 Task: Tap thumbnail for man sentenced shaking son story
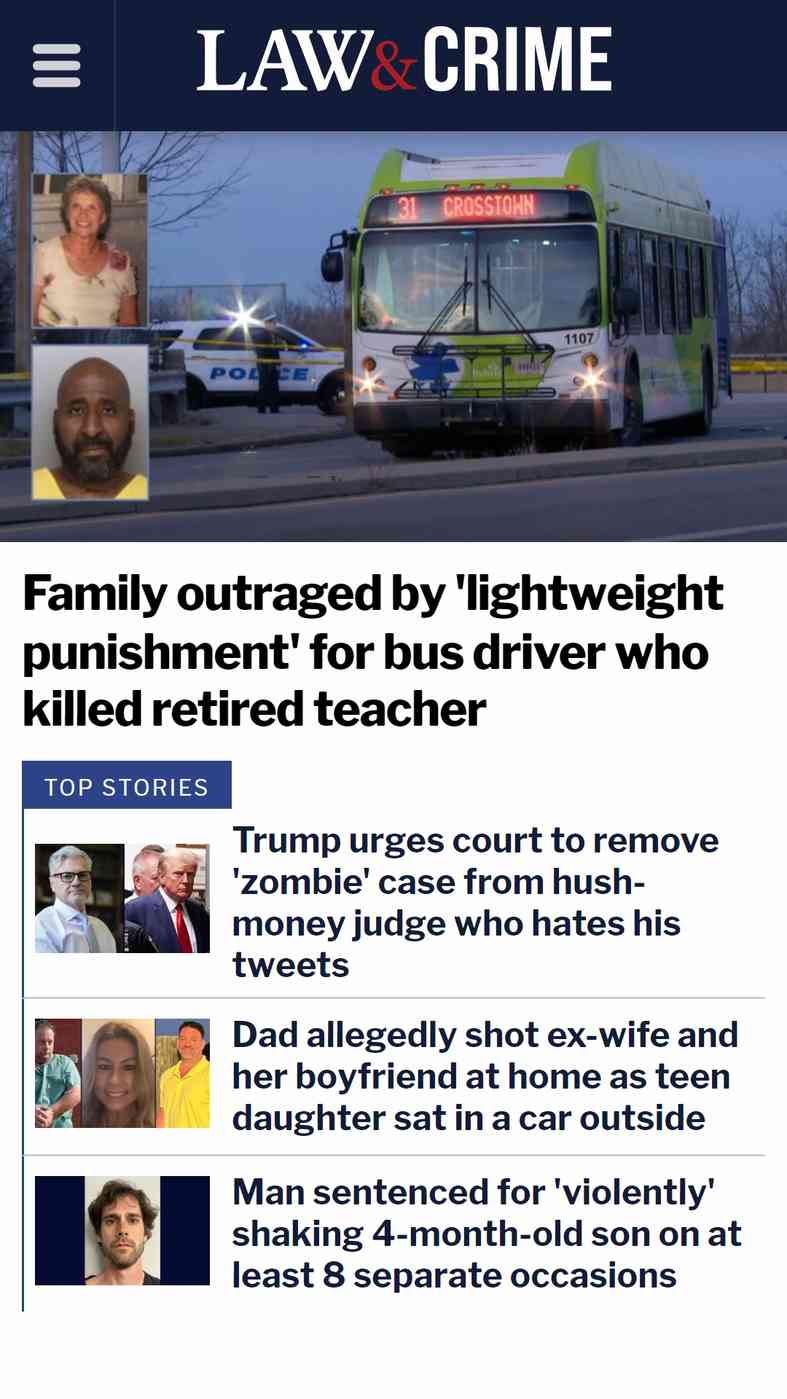pos(122,1230)
